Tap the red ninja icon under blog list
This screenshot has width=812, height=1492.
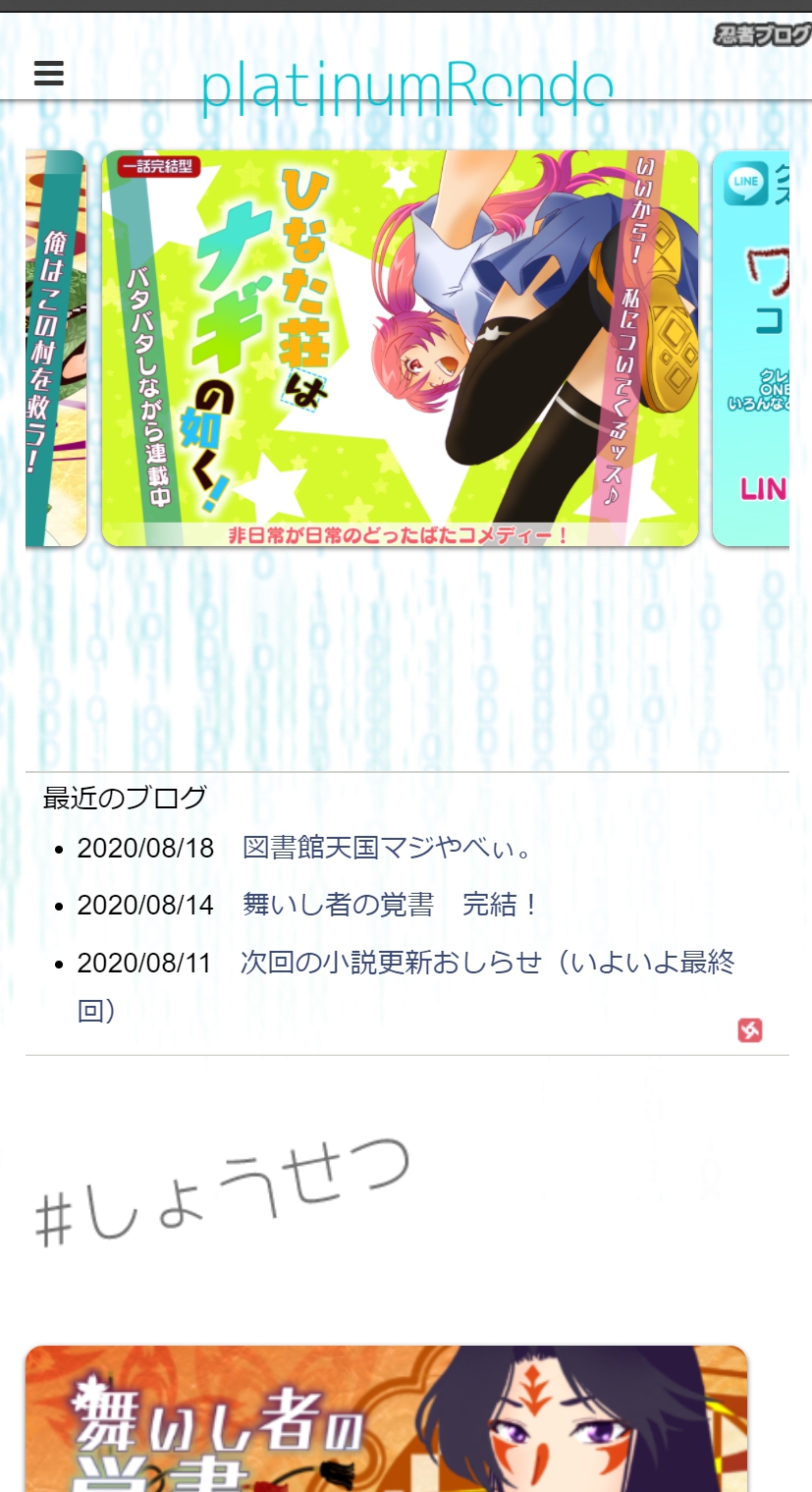750,1030
